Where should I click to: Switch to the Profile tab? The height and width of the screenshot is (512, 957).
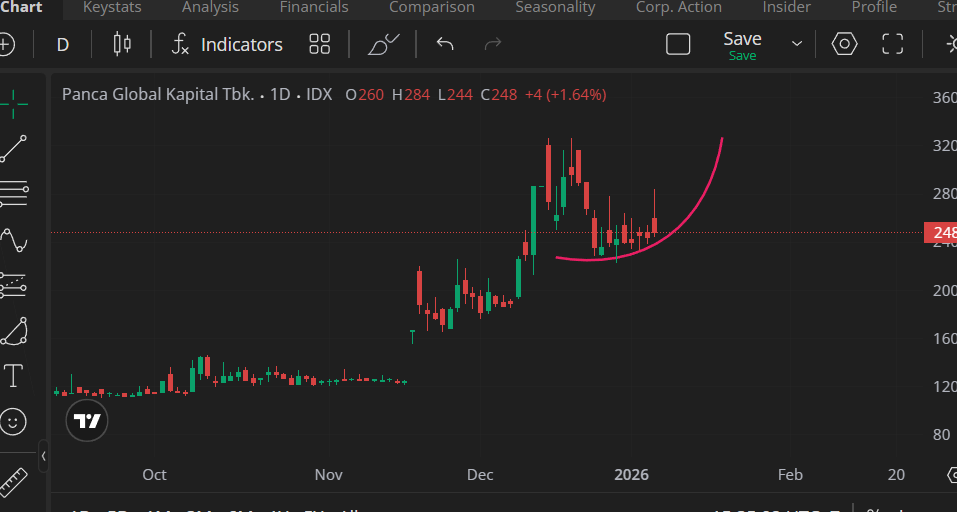coord(874,8)
